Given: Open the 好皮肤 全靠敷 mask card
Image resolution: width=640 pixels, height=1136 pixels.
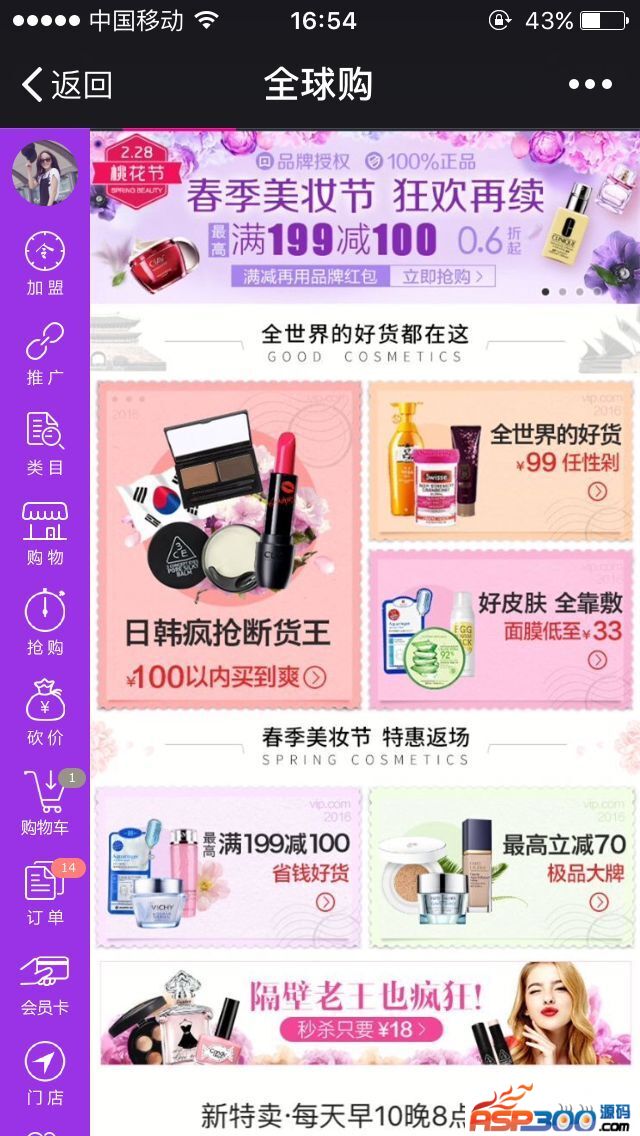Looking at the screenshot, I should (500, 630).
